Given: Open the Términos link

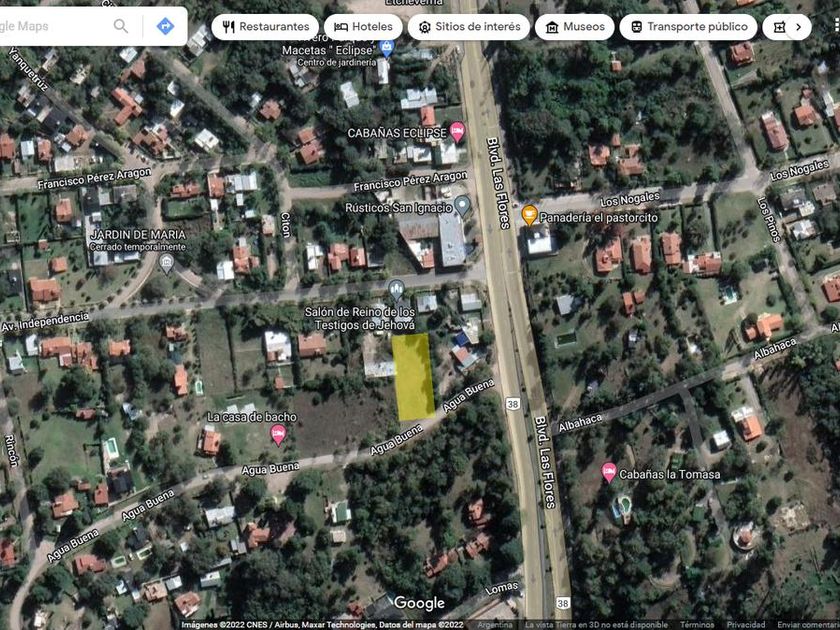Looking at the screenshot, I should click(696, 625).
